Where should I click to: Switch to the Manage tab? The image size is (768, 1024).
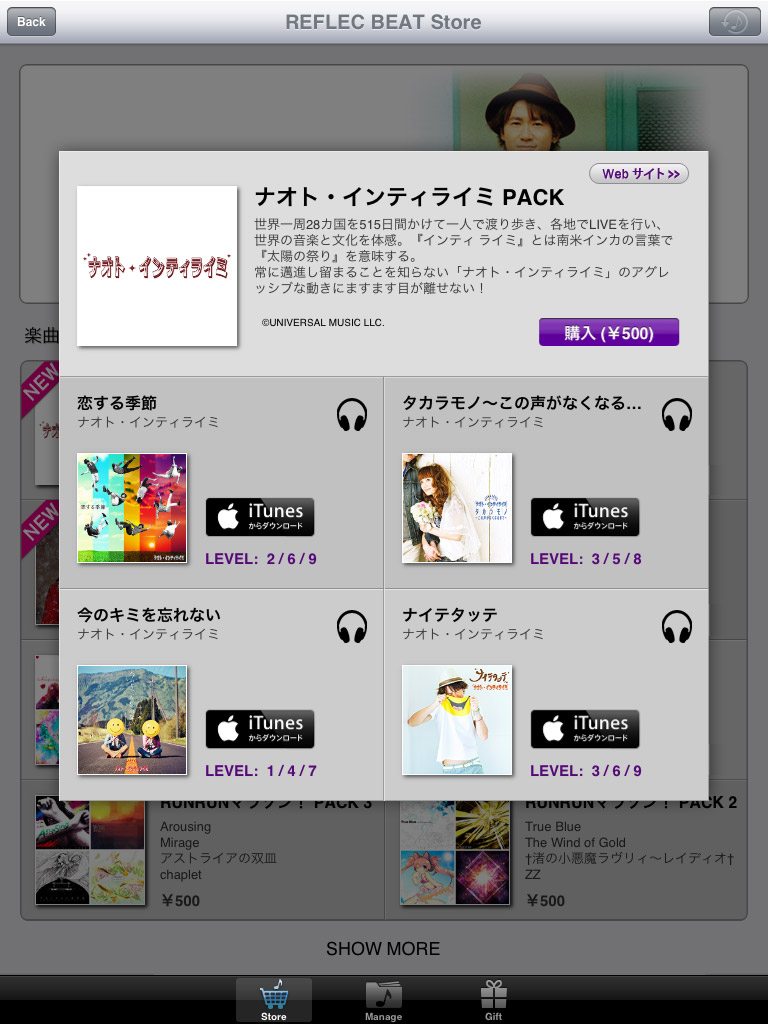pos(383,1000)
